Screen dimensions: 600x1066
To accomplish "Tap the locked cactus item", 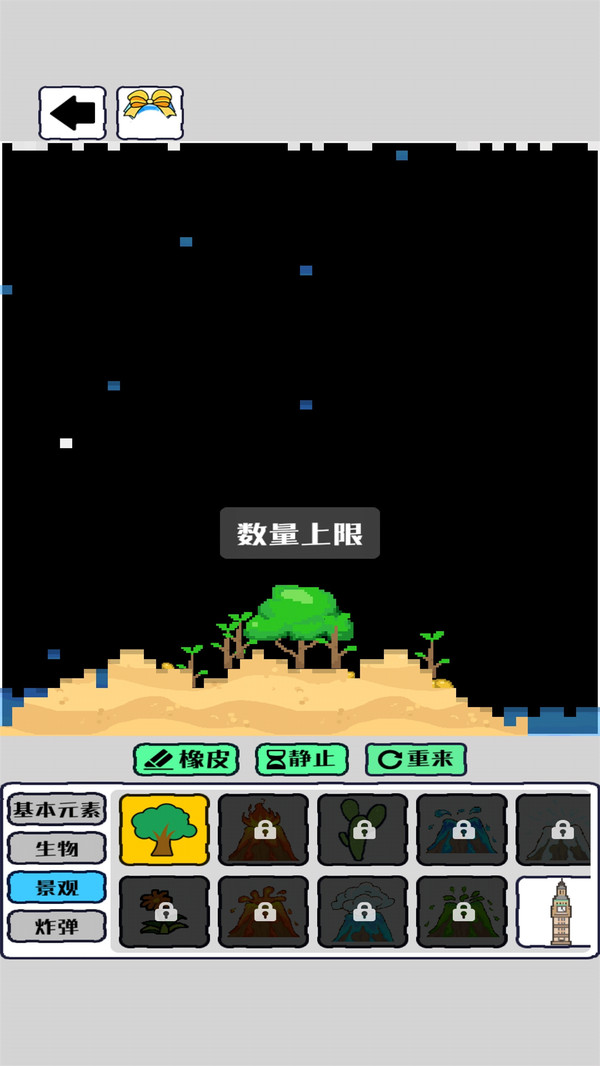I will (x=362, y=829).
